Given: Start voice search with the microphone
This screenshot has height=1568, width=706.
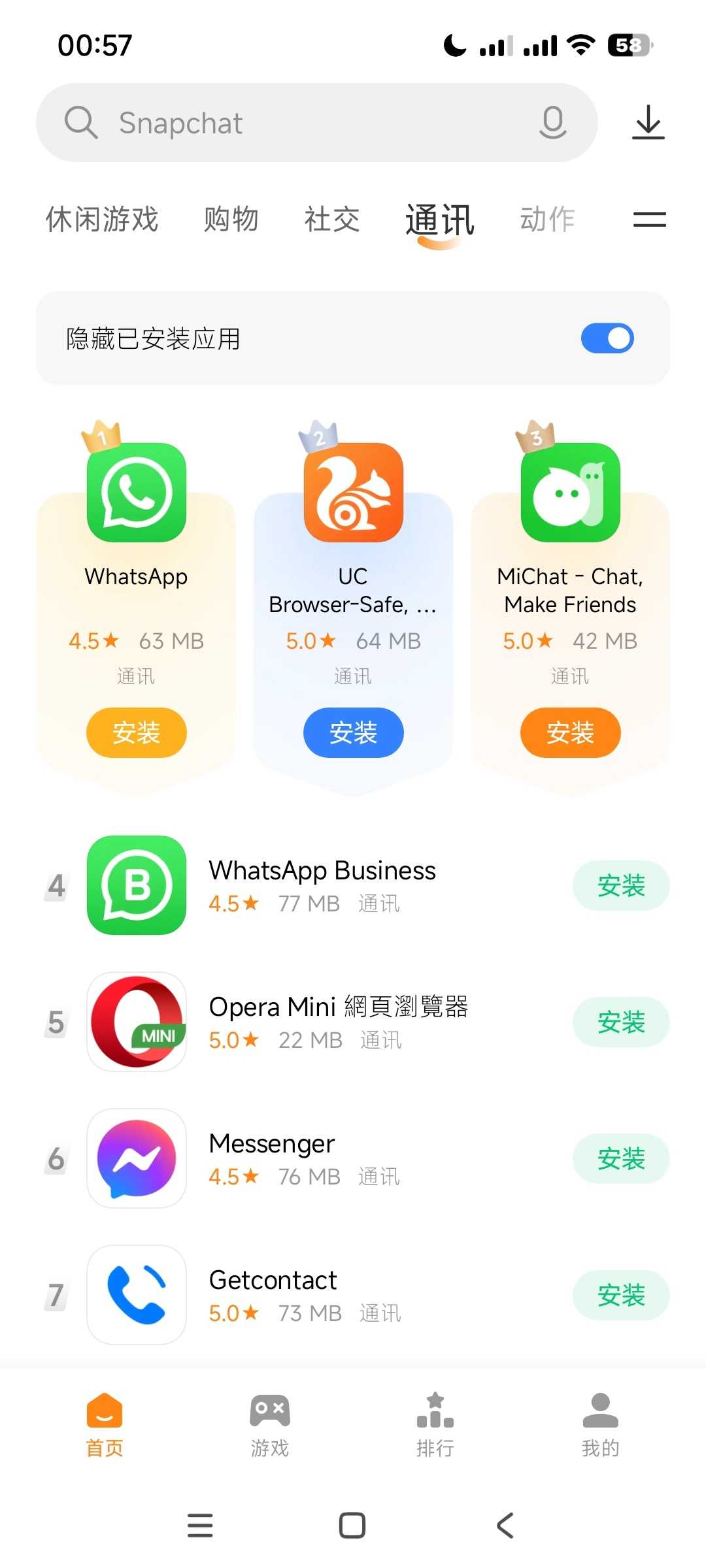Looking at the screenshot, I should pos(552,122).
